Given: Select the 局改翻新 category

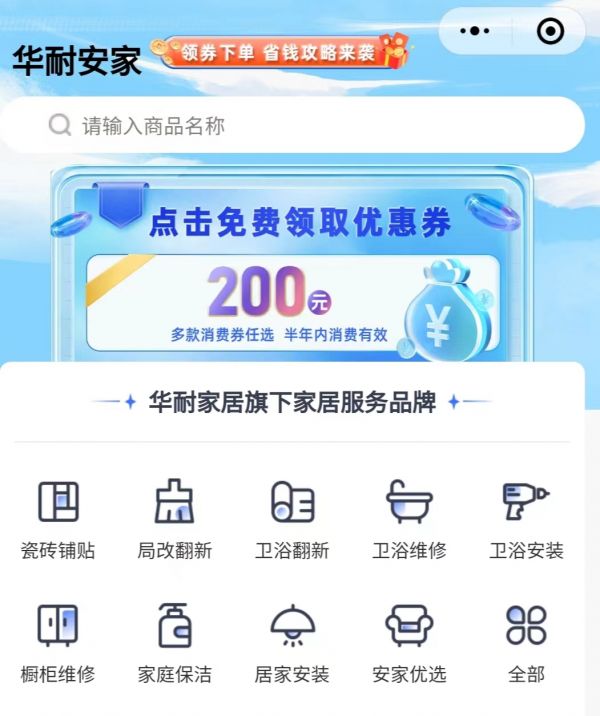Looking at the screenshot, I should [x=175, y=520].
